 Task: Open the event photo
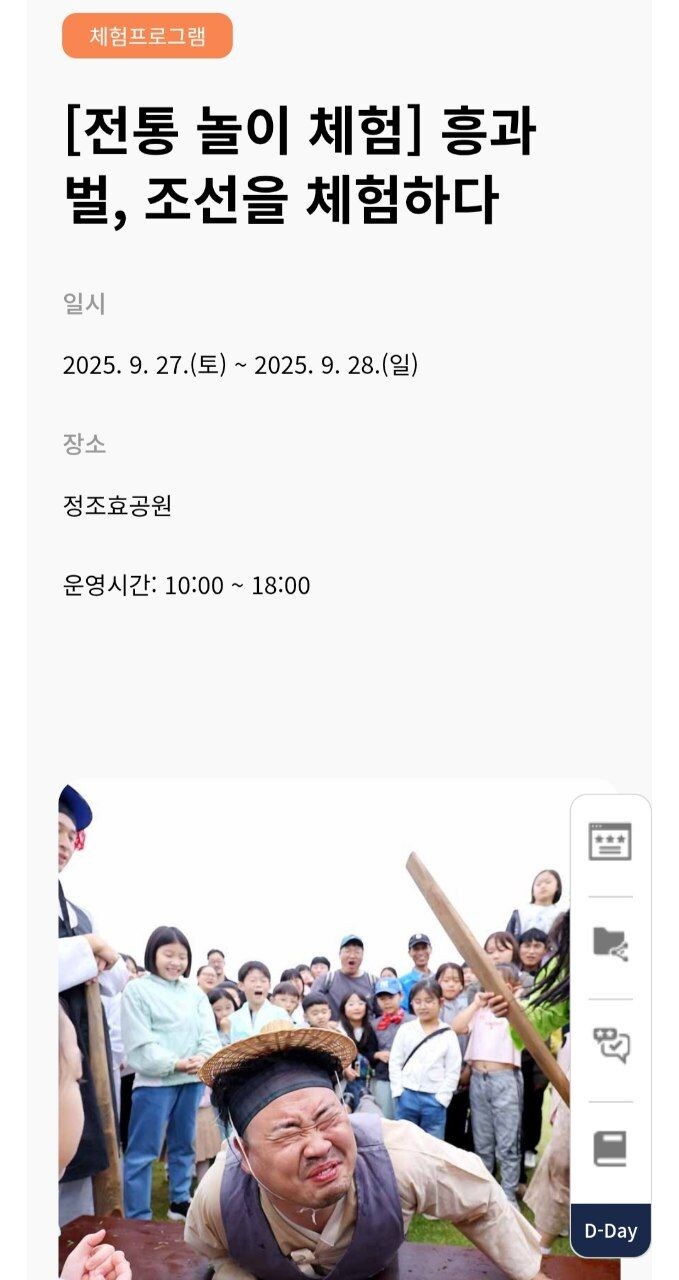(310, 1030)
